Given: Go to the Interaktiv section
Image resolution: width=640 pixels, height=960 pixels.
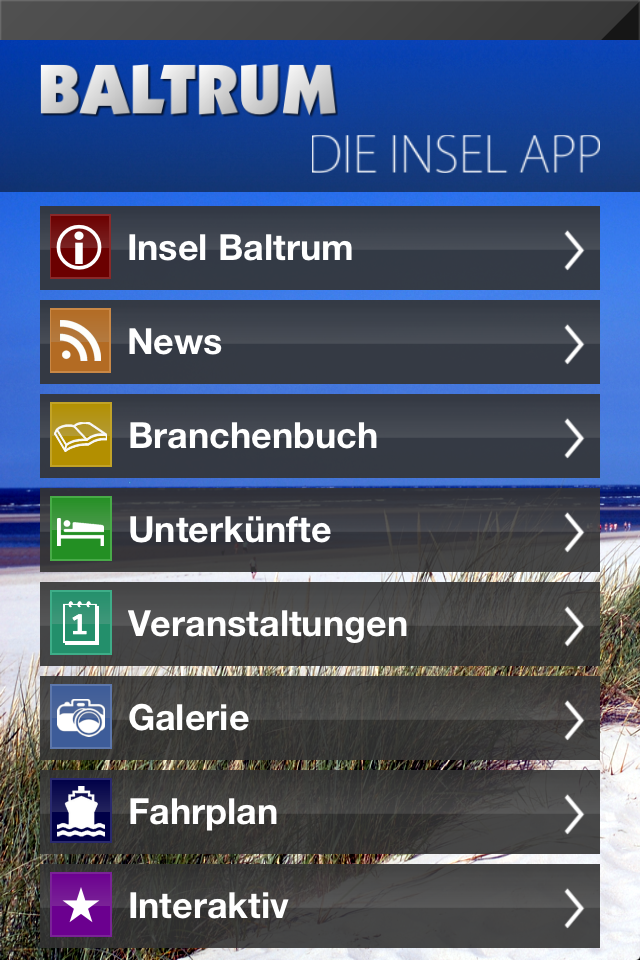Looking at the screenshot, I should coord(320,906).
